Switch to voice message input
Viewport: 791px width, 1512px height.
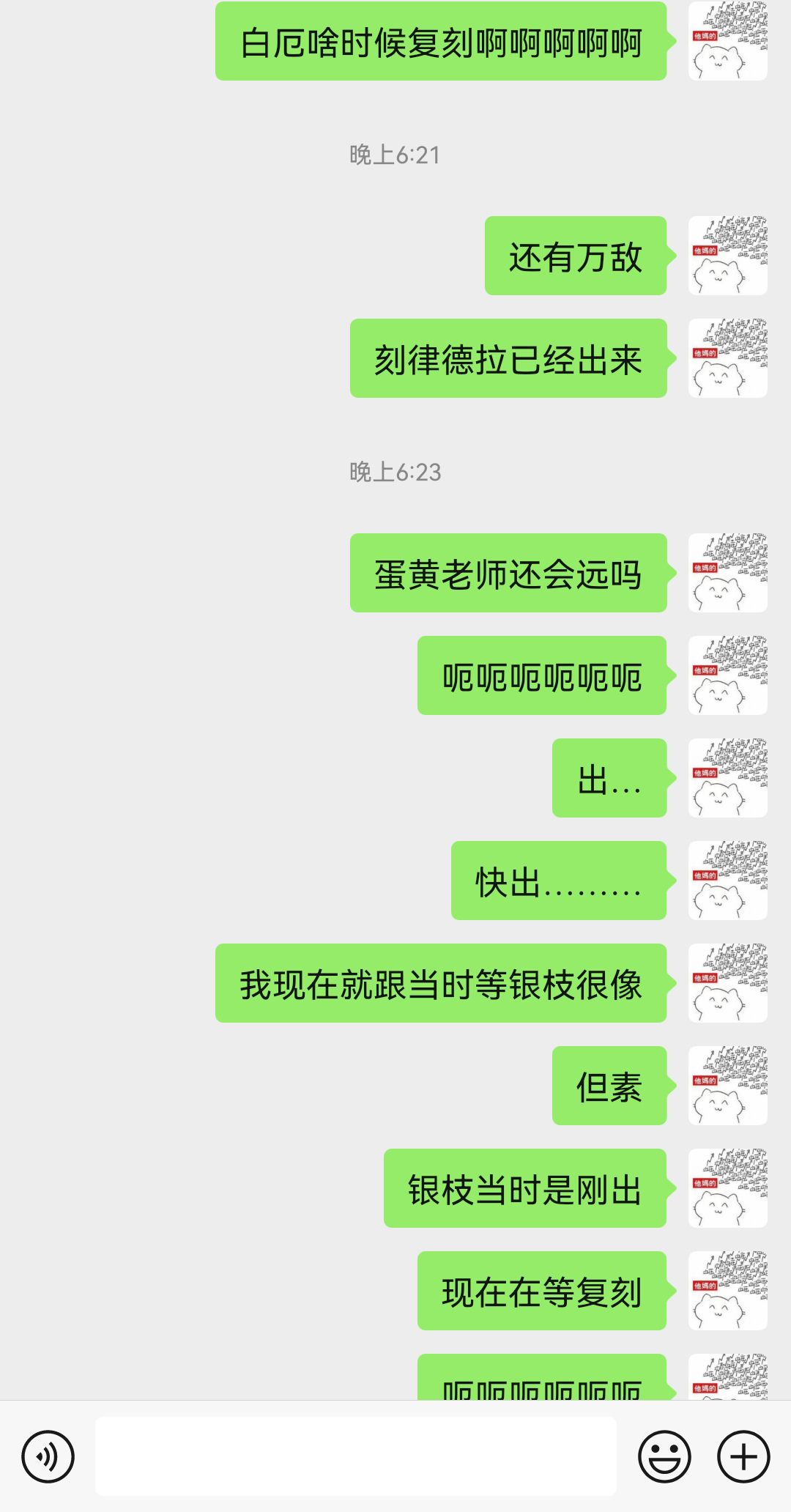click(48, 1456)
